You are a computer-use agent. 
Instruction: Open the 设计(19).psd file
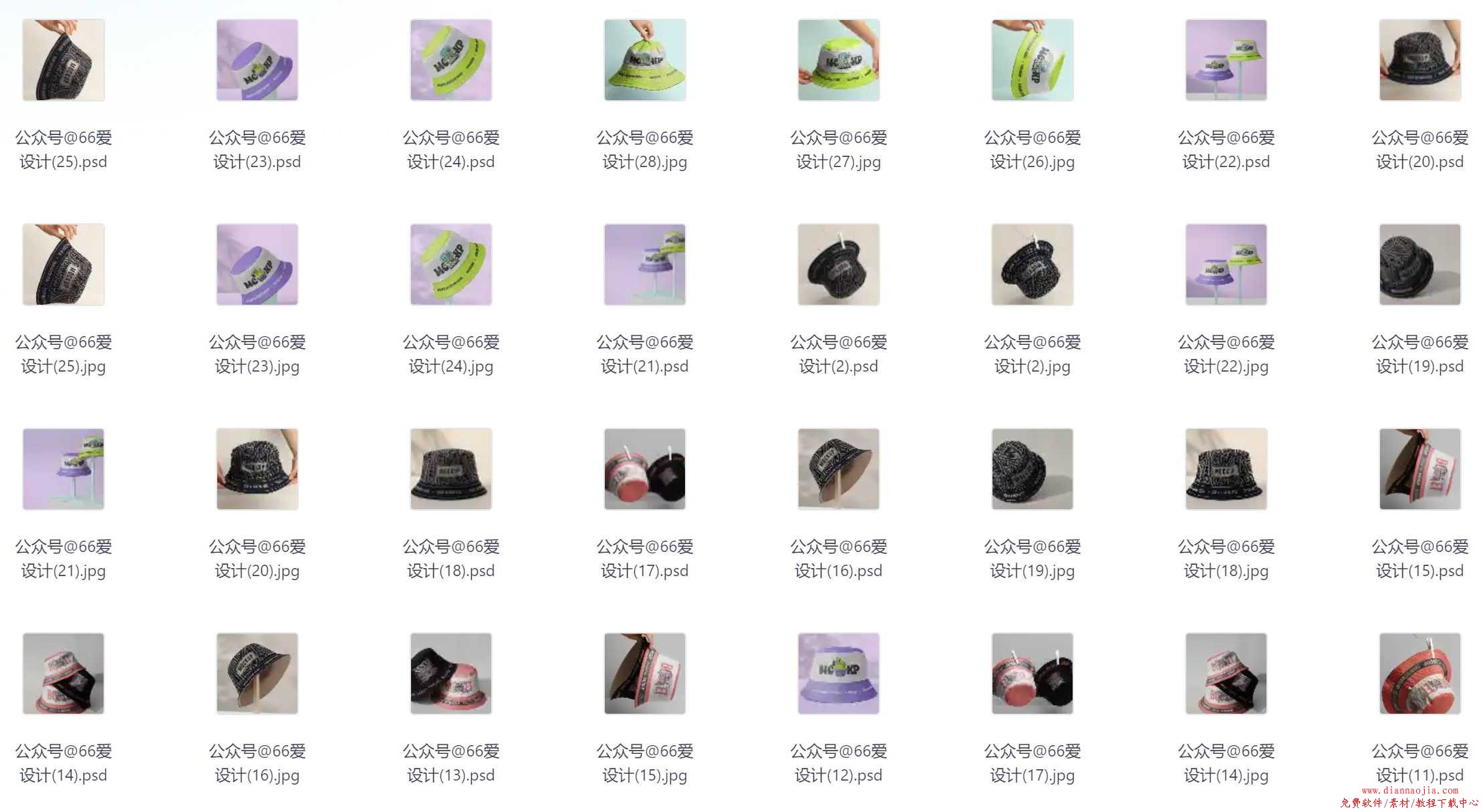point(1420,265)
